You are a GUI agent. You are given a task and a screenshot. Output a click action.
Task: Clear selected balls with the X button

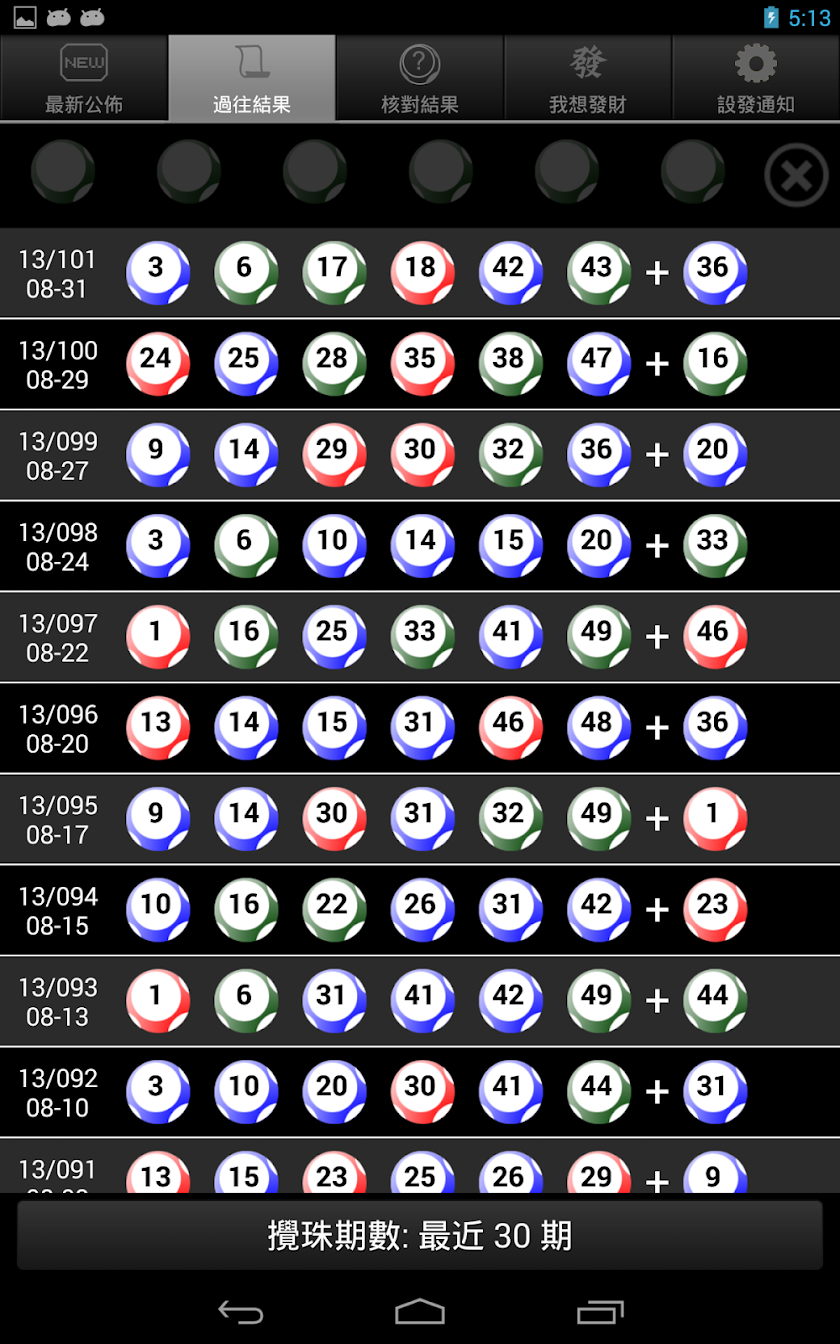(x=796, y=175)
